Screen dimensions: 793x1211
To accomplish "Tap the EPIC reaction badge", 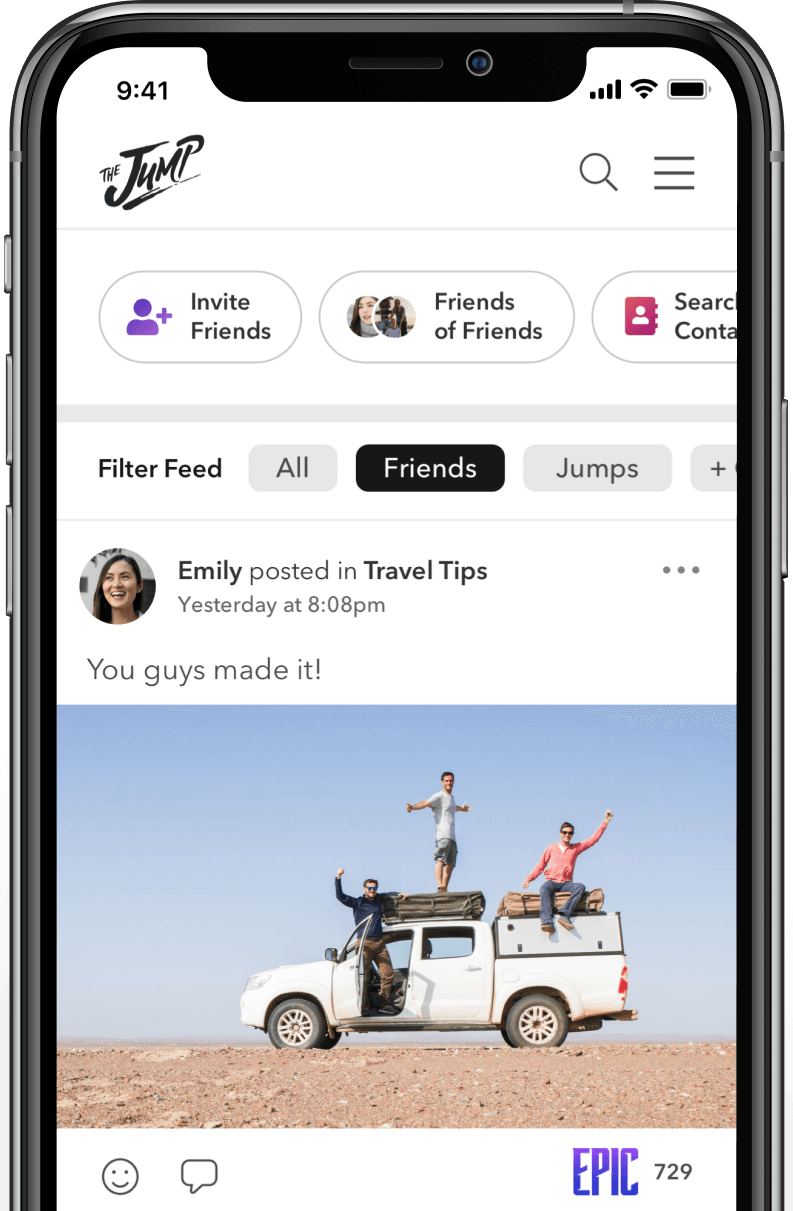I will 605,1172.
